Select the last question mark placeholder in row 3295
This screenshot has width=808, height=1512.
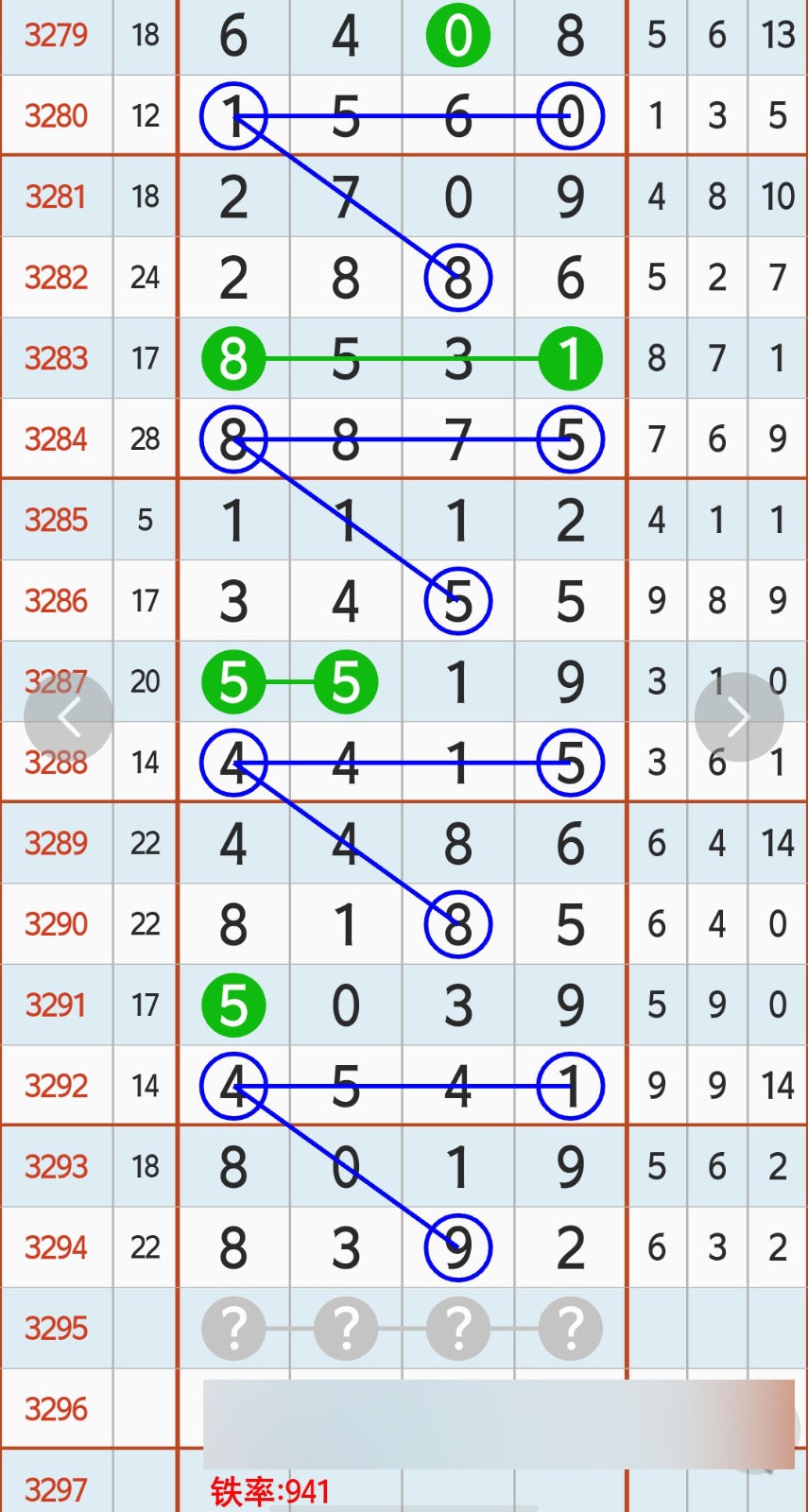click(x=570, y=1329)
